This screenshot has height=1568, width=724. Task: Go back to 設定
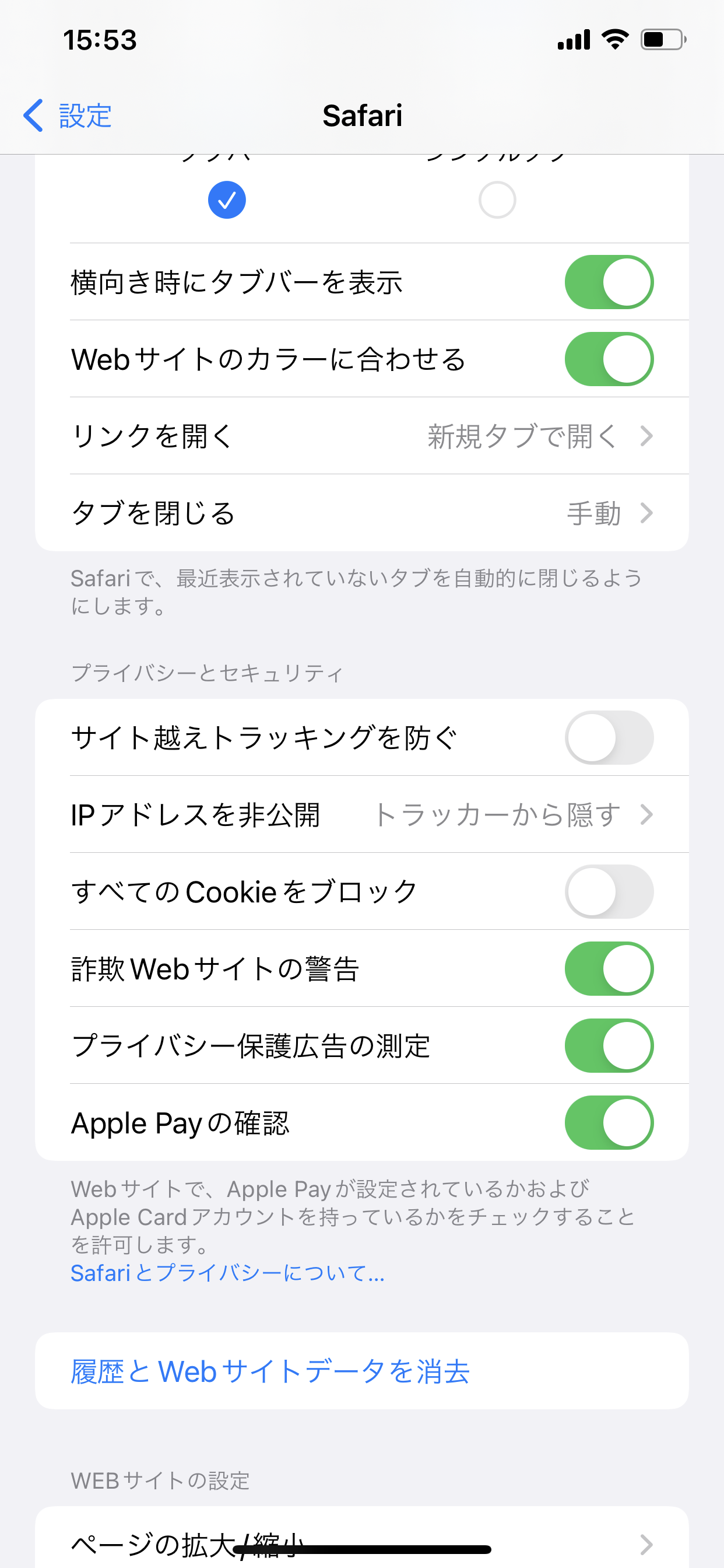click(x=67, y=116)
